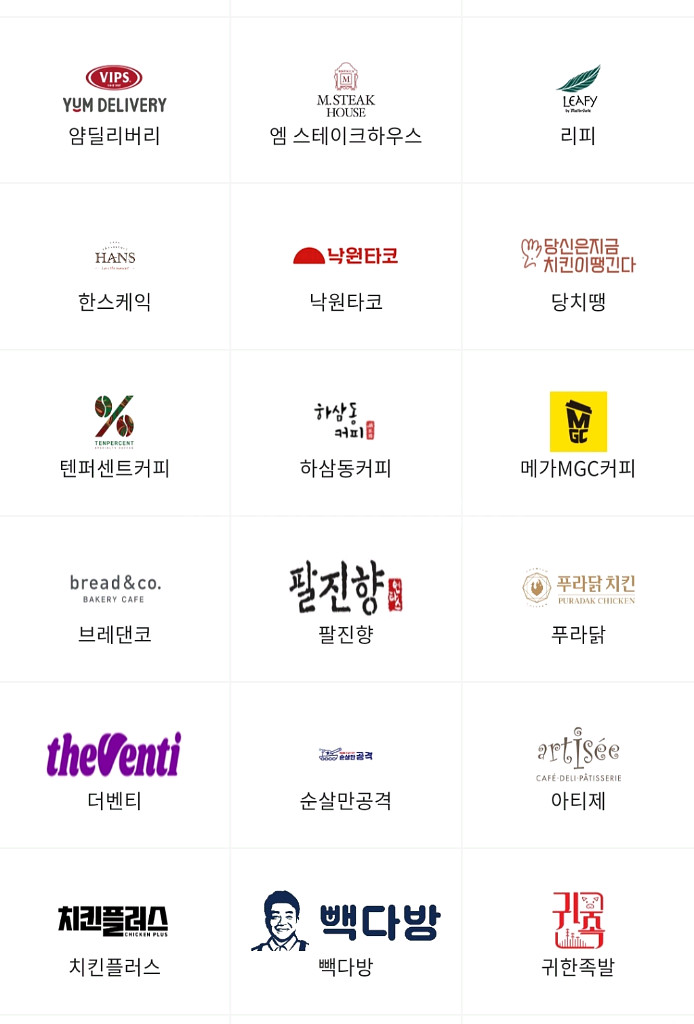Select 브레댄코 bakery cafe brand
Image resolution: width=694 pixels, height=1024 pixels.
115,600
